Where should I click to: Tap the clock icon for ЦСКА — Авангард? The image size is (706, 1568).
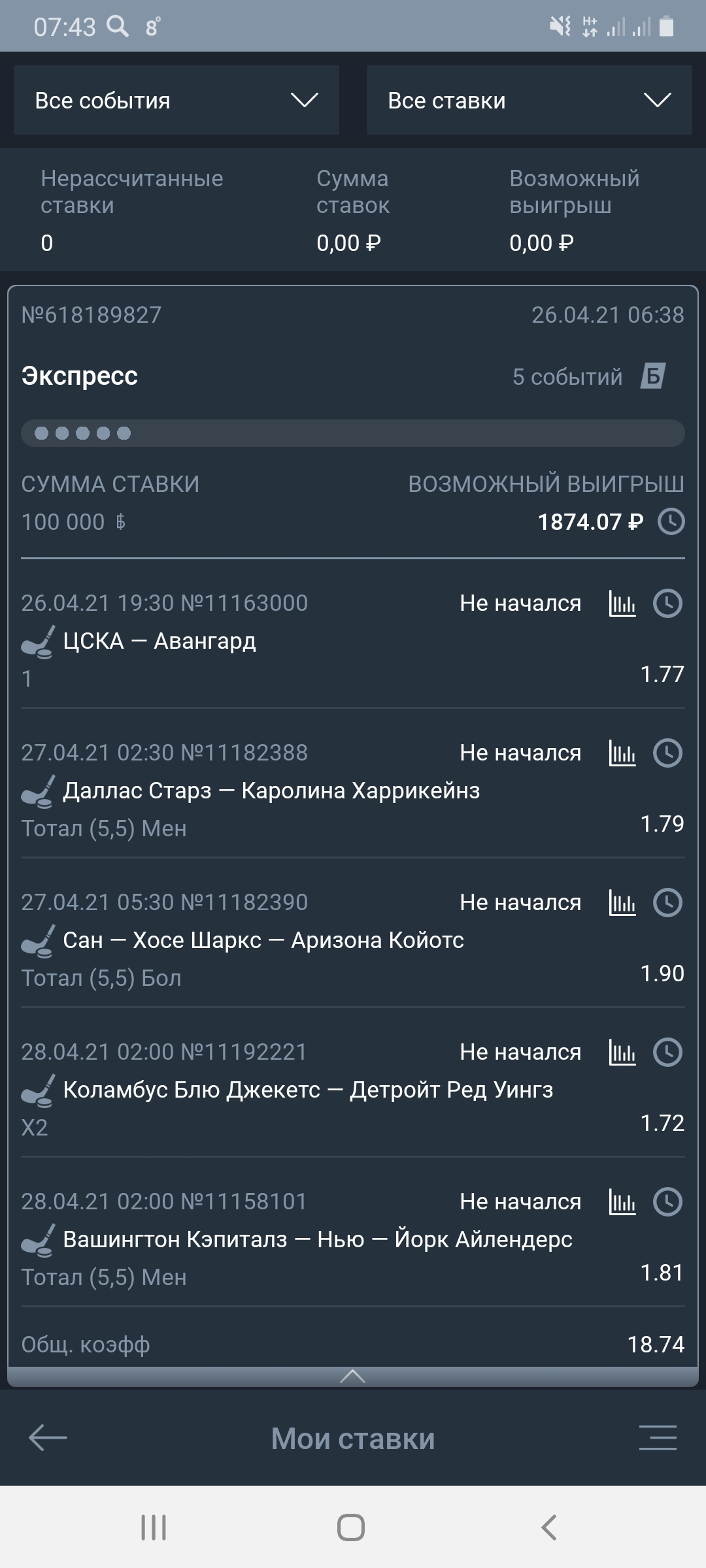(667, 603)
